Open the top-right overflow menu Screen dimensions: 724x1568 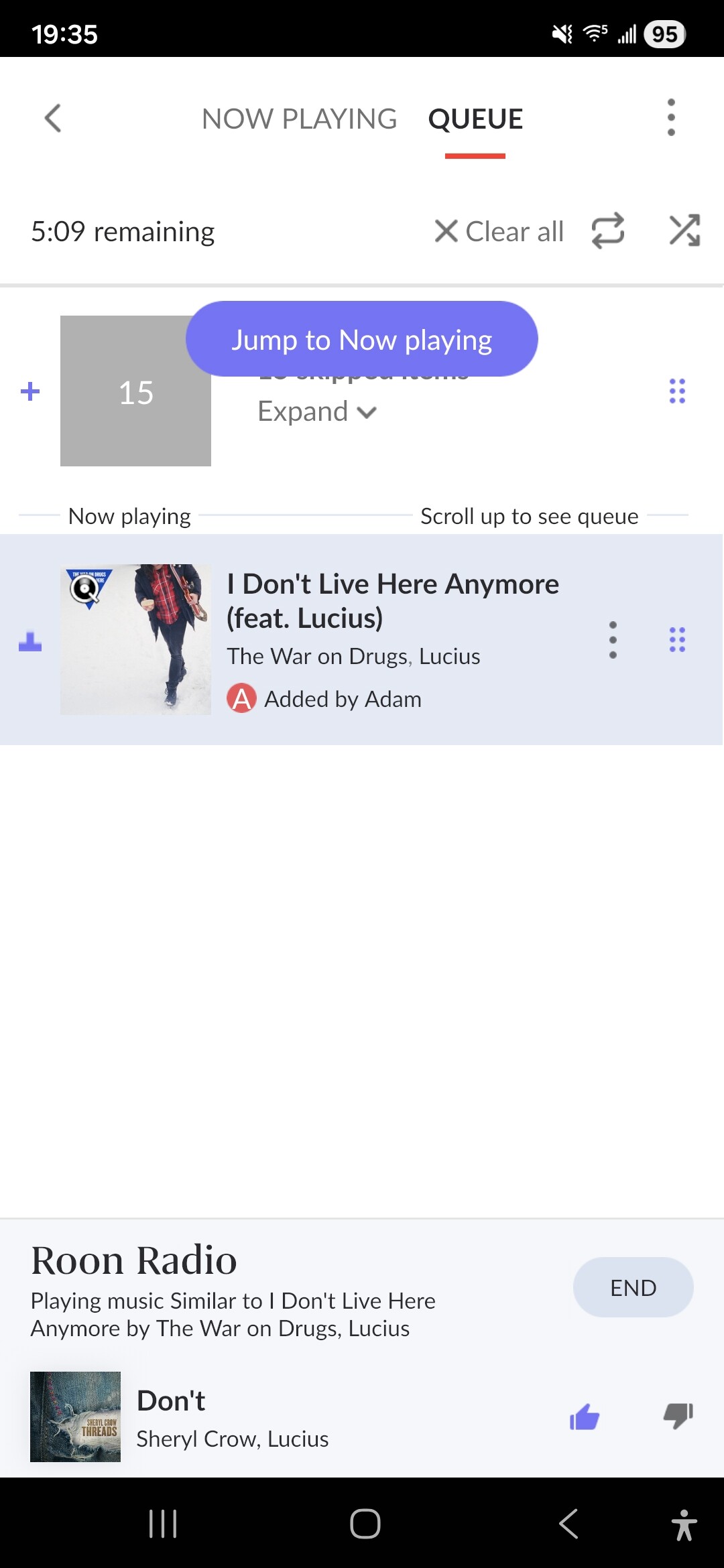[671, 118]
